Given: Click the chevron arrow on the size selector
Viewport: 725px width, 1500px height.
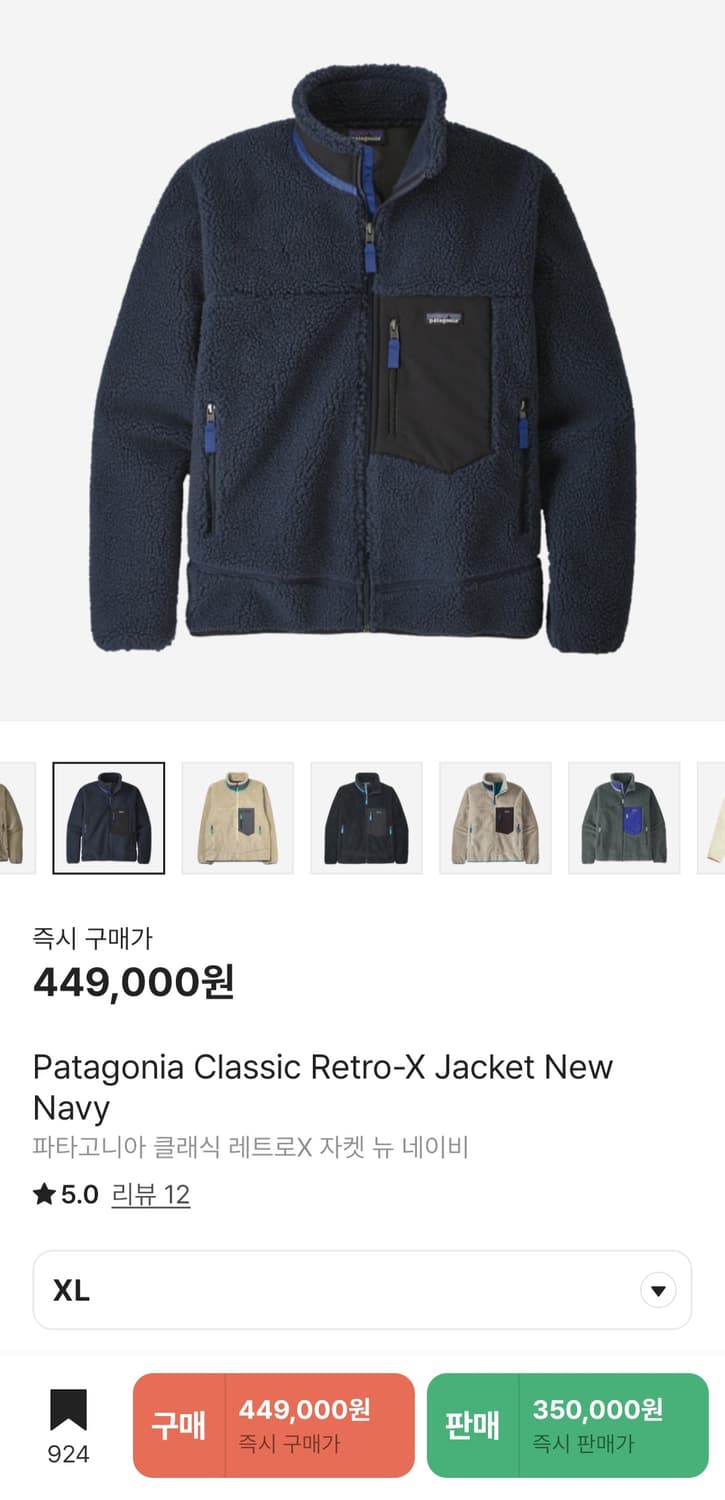Looking at the screenshot, I should (x=657, y=1290).
